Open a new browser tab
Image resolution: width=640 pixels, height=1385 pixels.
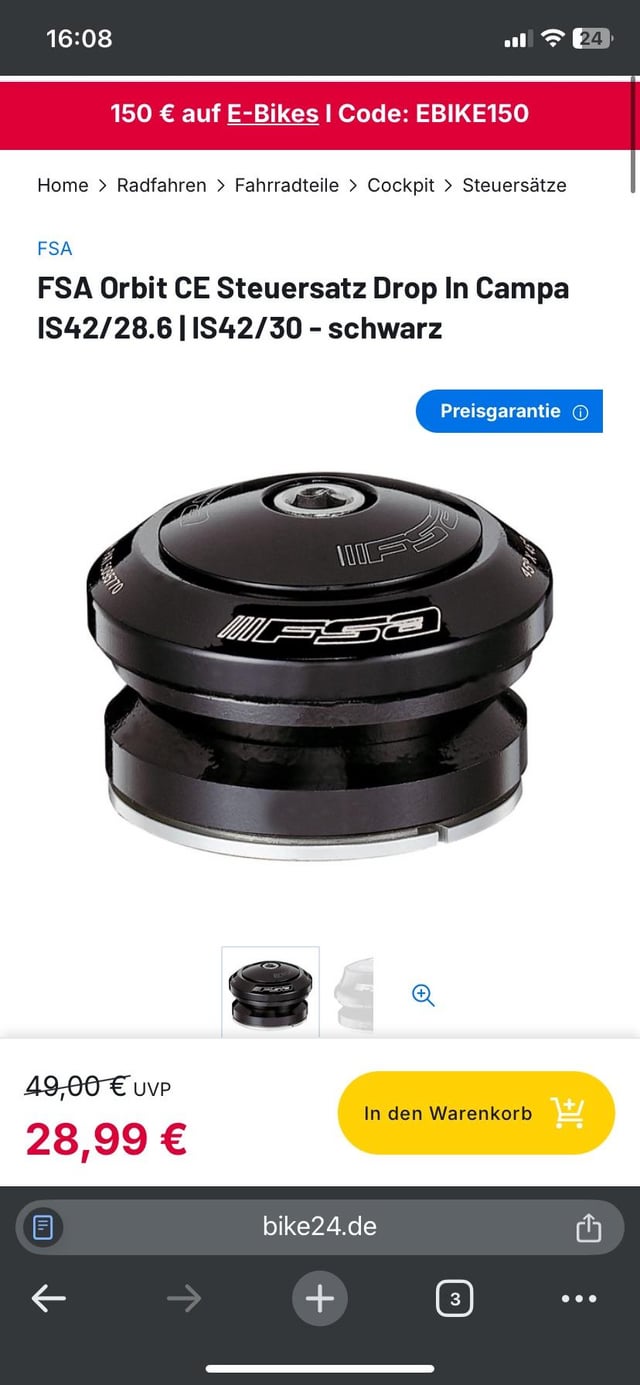pyautogui.click(x=320, y=1299)
